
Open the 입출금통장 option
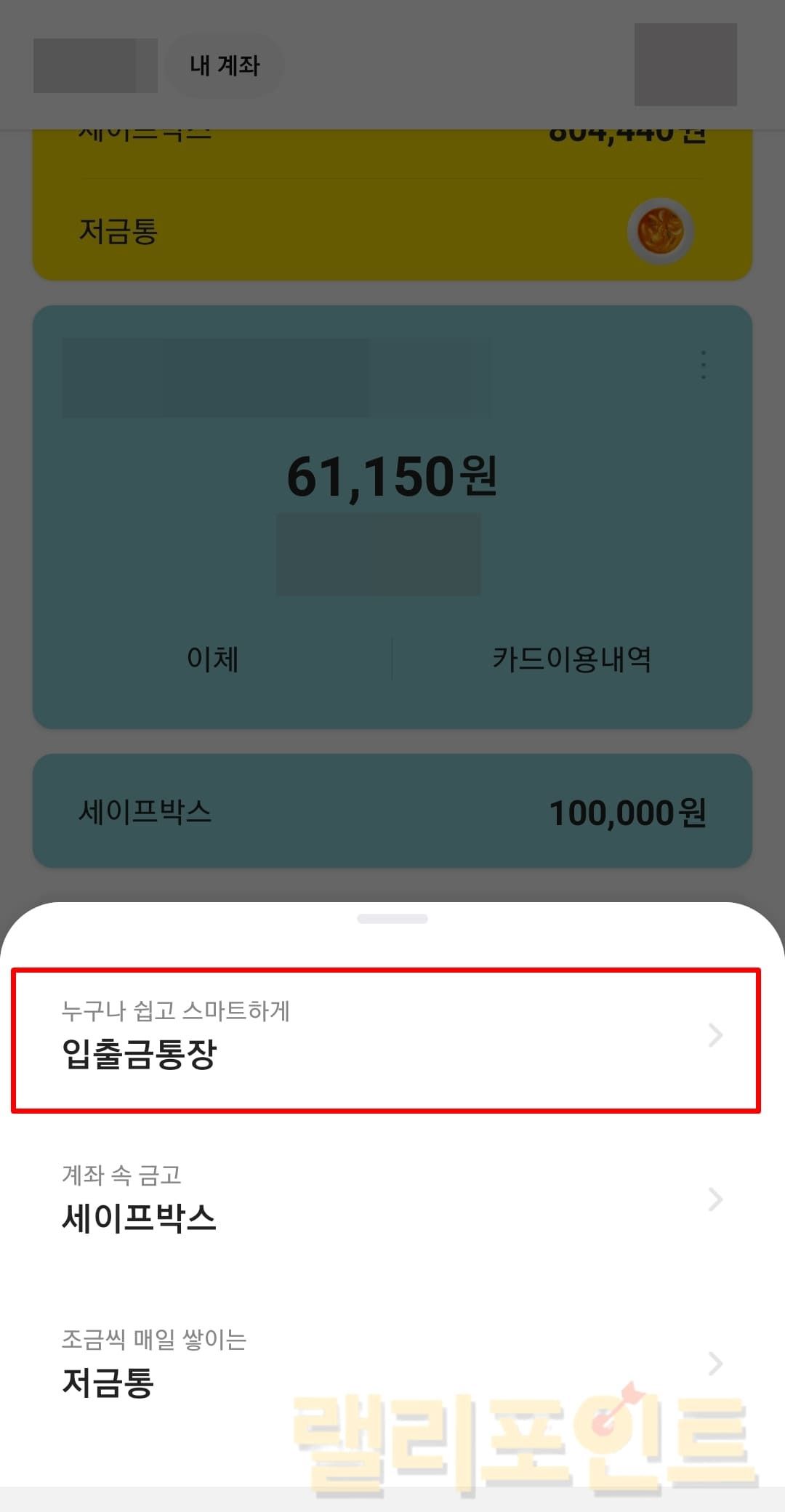point(385,1039)
